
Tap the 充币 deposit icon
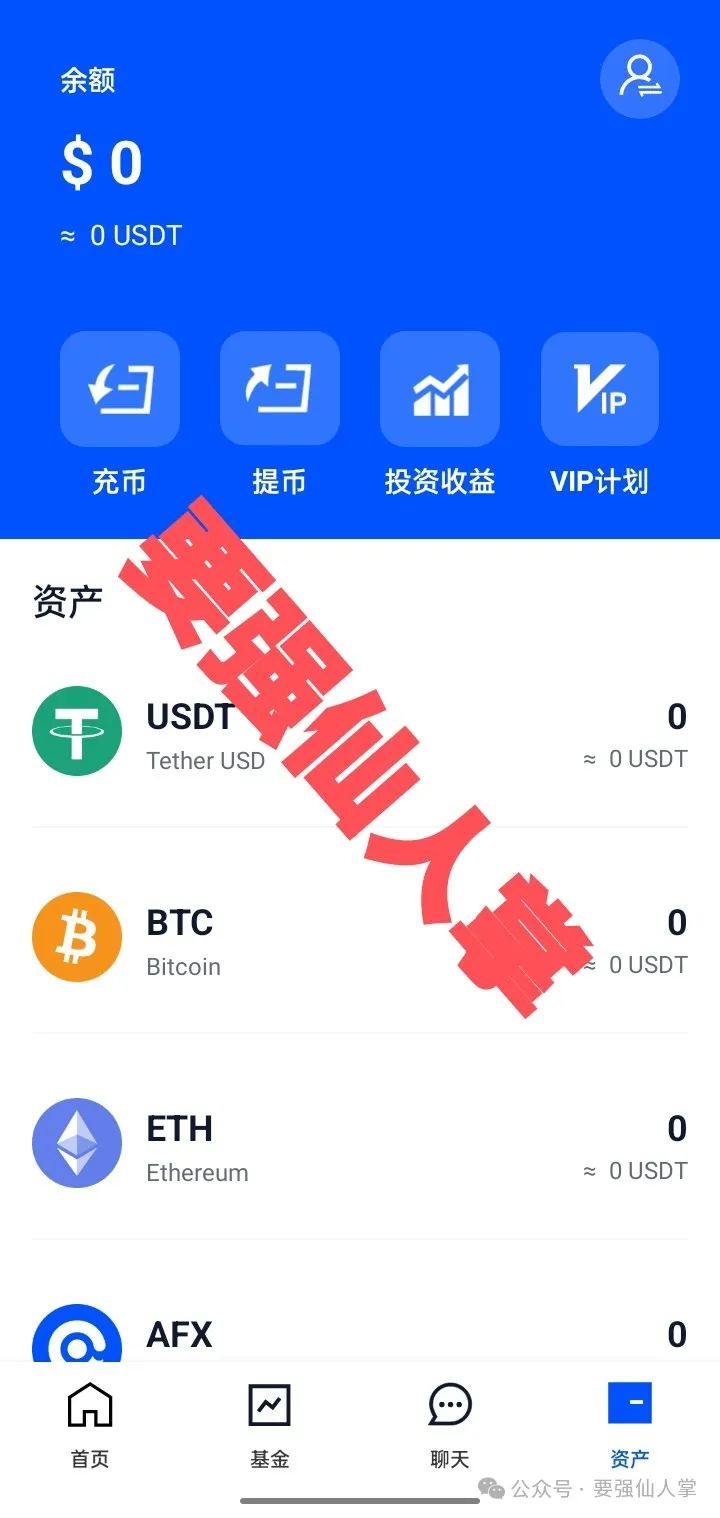point(120,389)
